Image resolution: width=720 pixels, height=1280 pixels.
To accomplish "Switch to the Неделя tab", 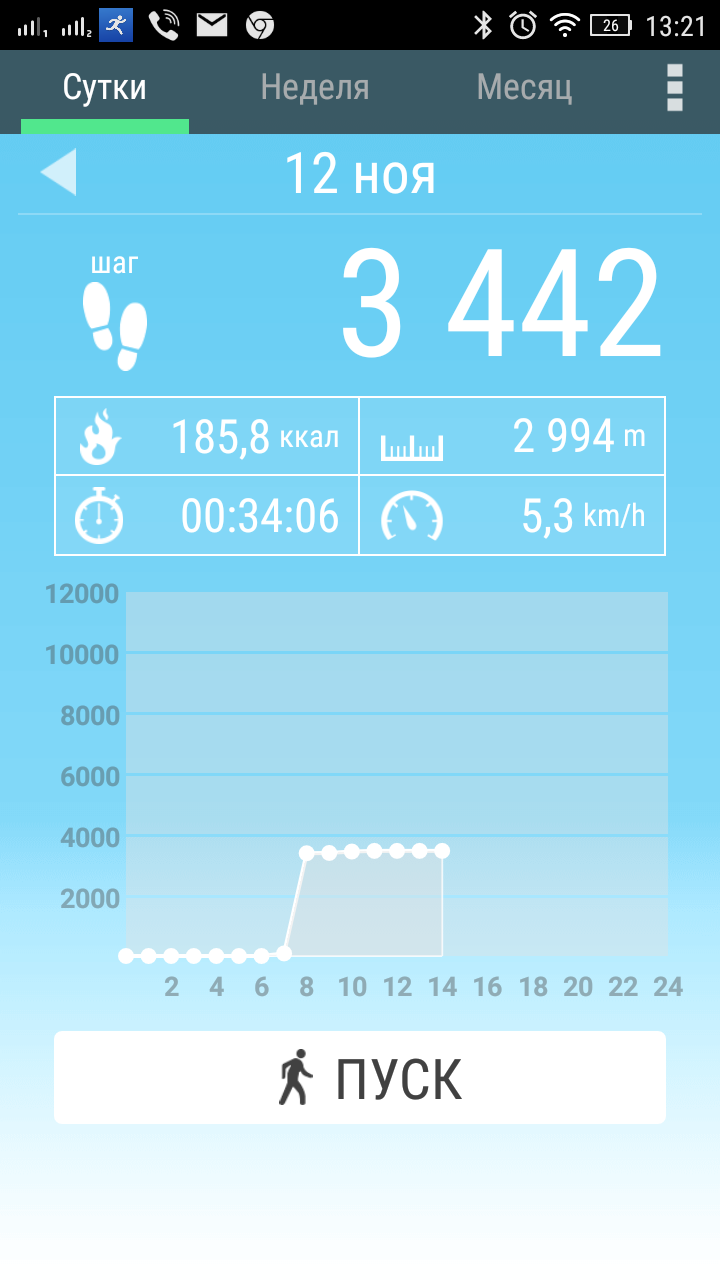I will [315, 89].
